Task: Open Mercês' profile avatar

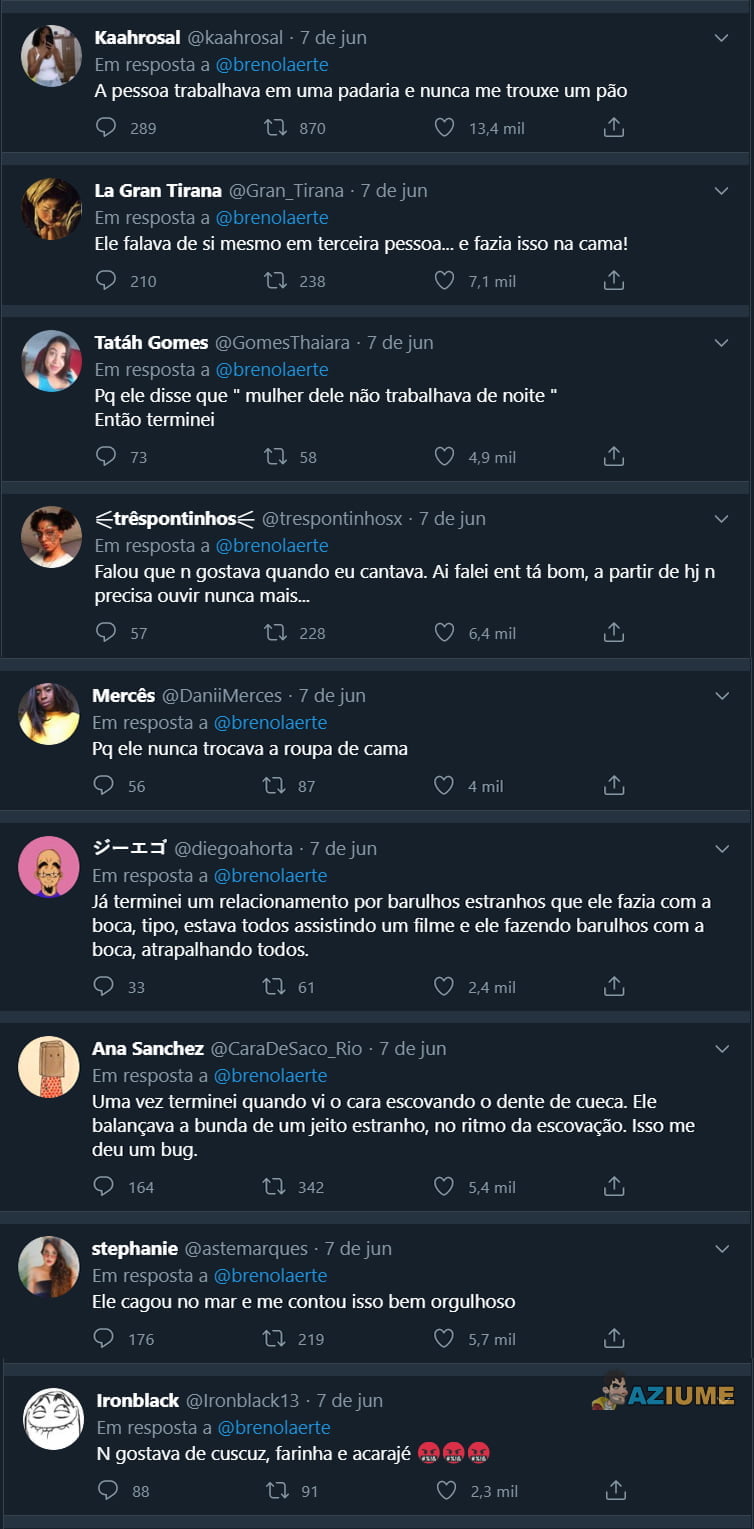Action: coord(51,713)
